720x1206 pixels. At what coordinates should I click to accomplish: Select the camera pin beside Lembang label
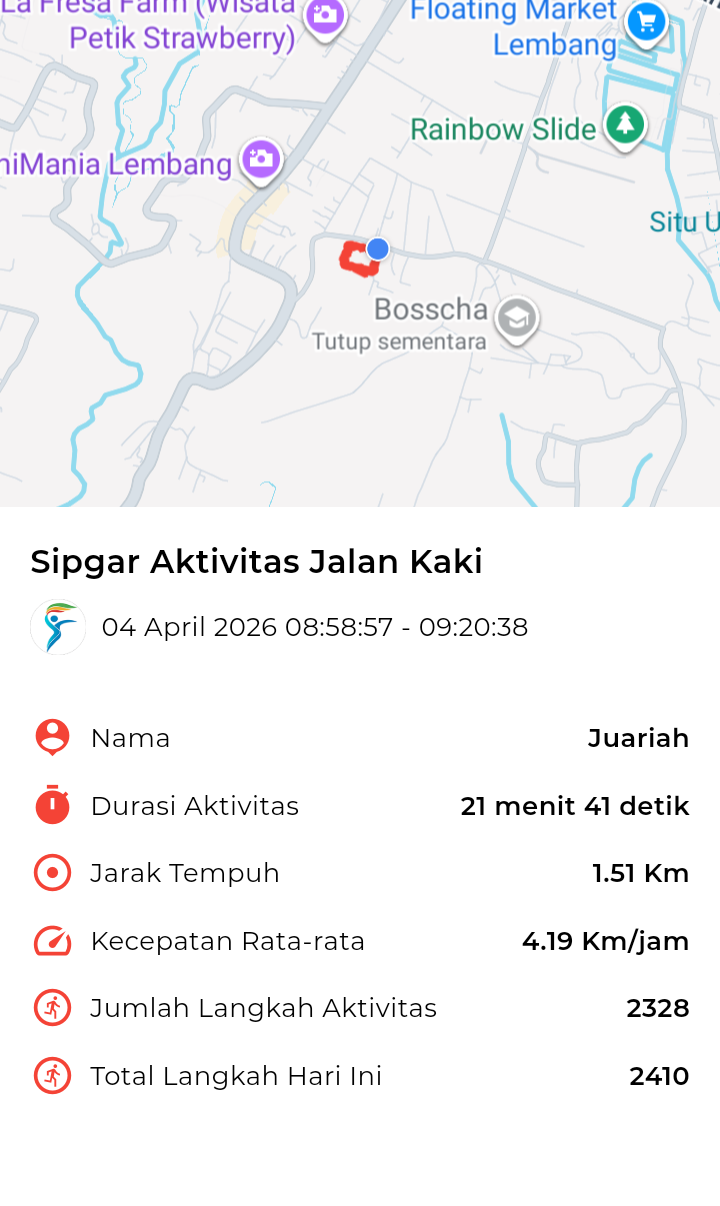[262, 159]
